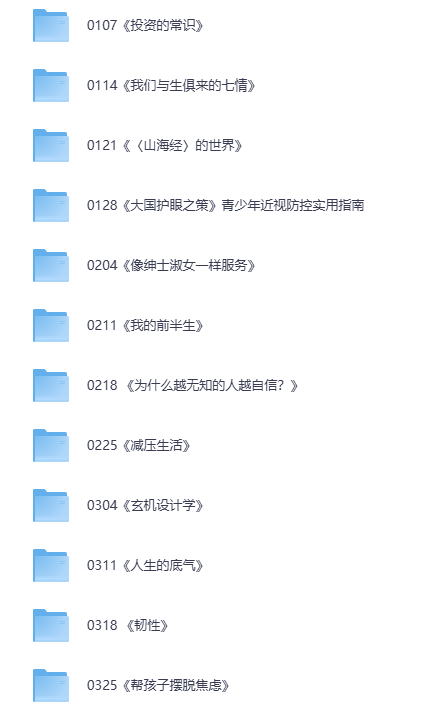The width and height of the screenshot is (444, 718).
Task: Open folder 0114《我们与生俱来的七情》
Action: click(x=51, y=86)
